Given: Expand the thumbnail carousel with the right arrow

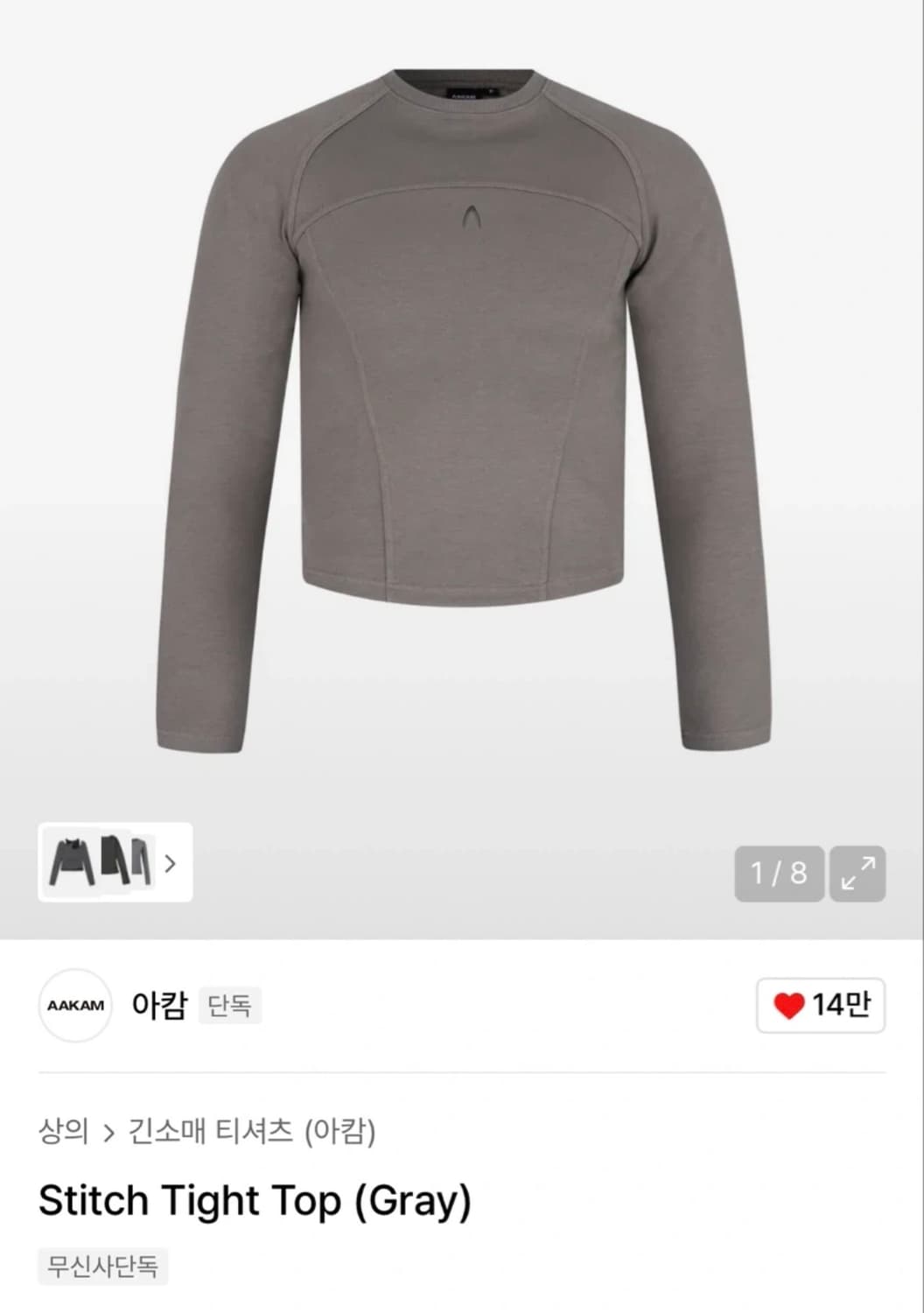Looking at the screenshot, I should coord(172,865).
